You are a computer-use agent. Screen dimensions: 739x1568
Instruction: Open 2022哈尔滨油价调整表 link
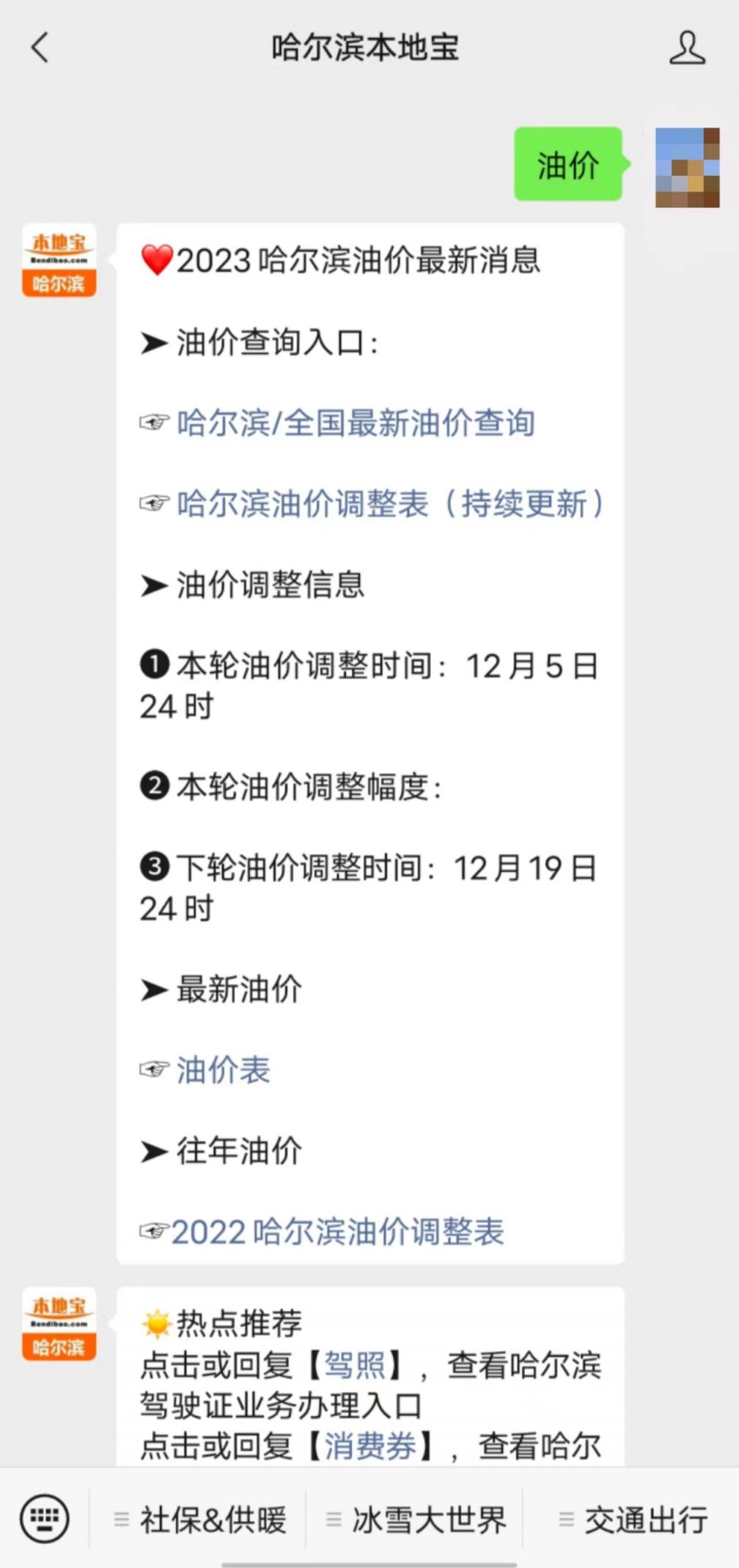(338, 1232)
